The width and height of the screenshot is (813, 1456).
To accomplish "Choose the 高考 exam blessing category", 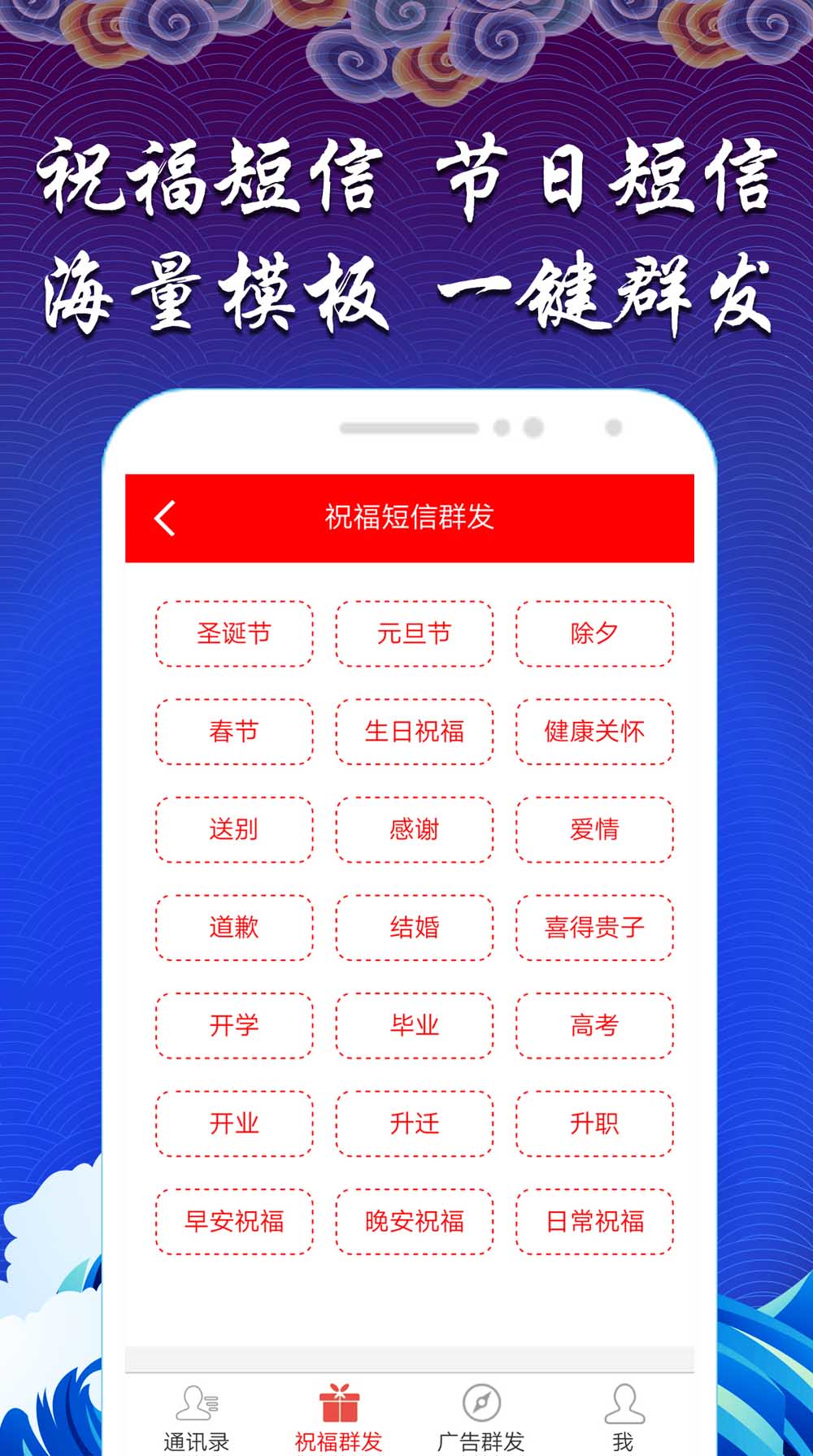I will tap(593, 1026).
